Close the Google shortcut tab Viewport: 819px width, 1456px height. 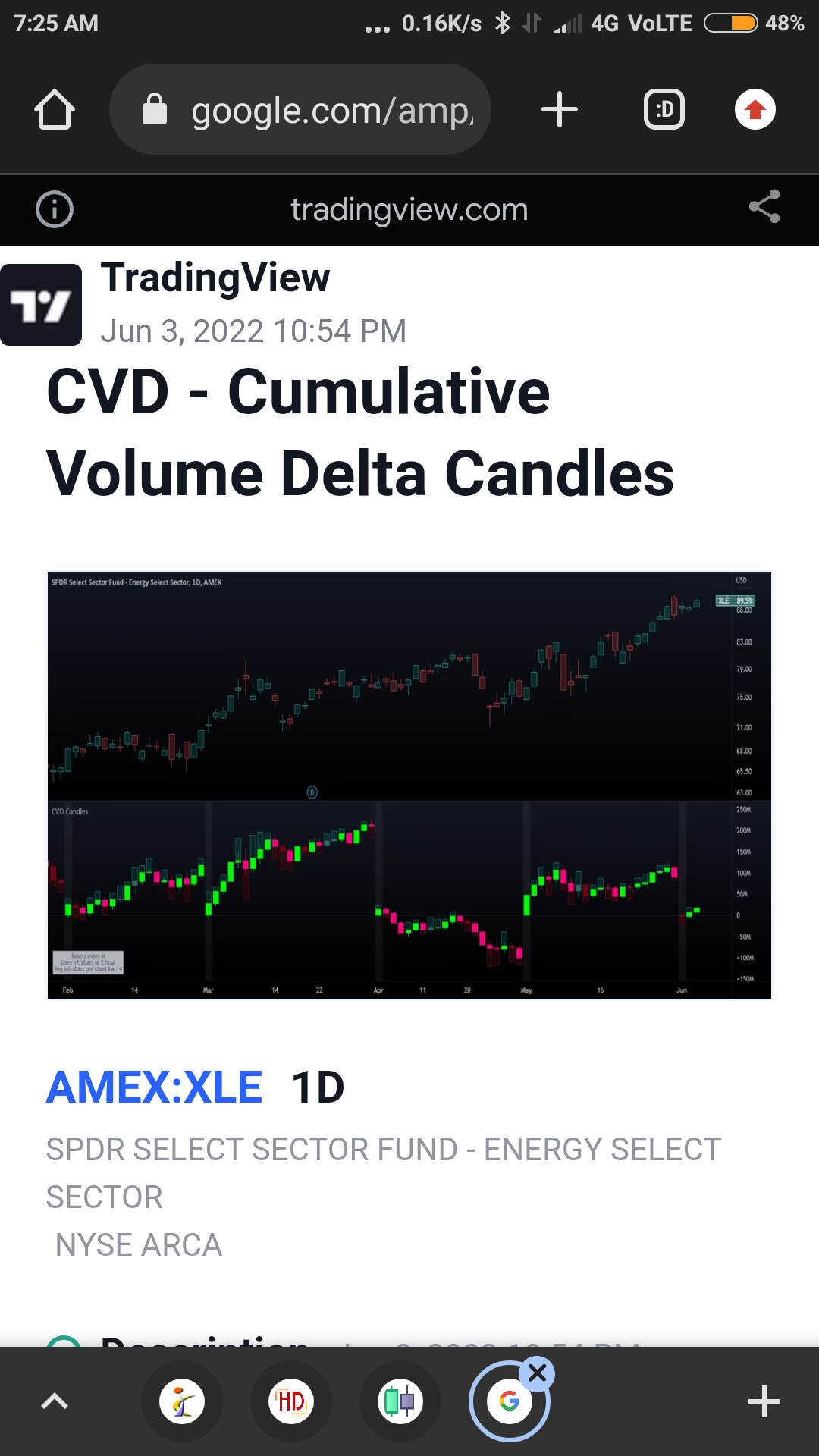(x=537, y=1373)
